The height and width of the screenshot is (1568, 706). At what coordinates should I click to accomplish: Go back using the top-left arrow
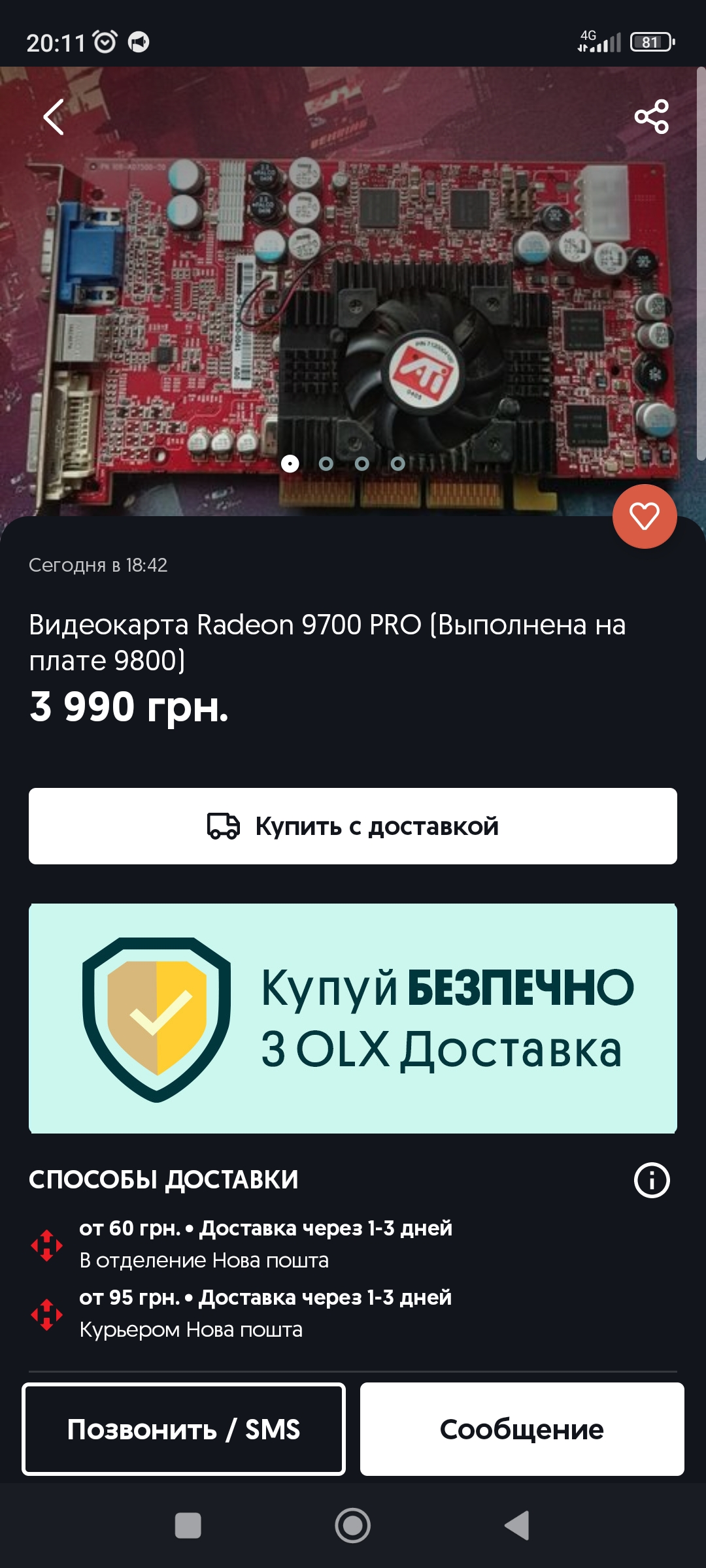click(x=54, y=118)
